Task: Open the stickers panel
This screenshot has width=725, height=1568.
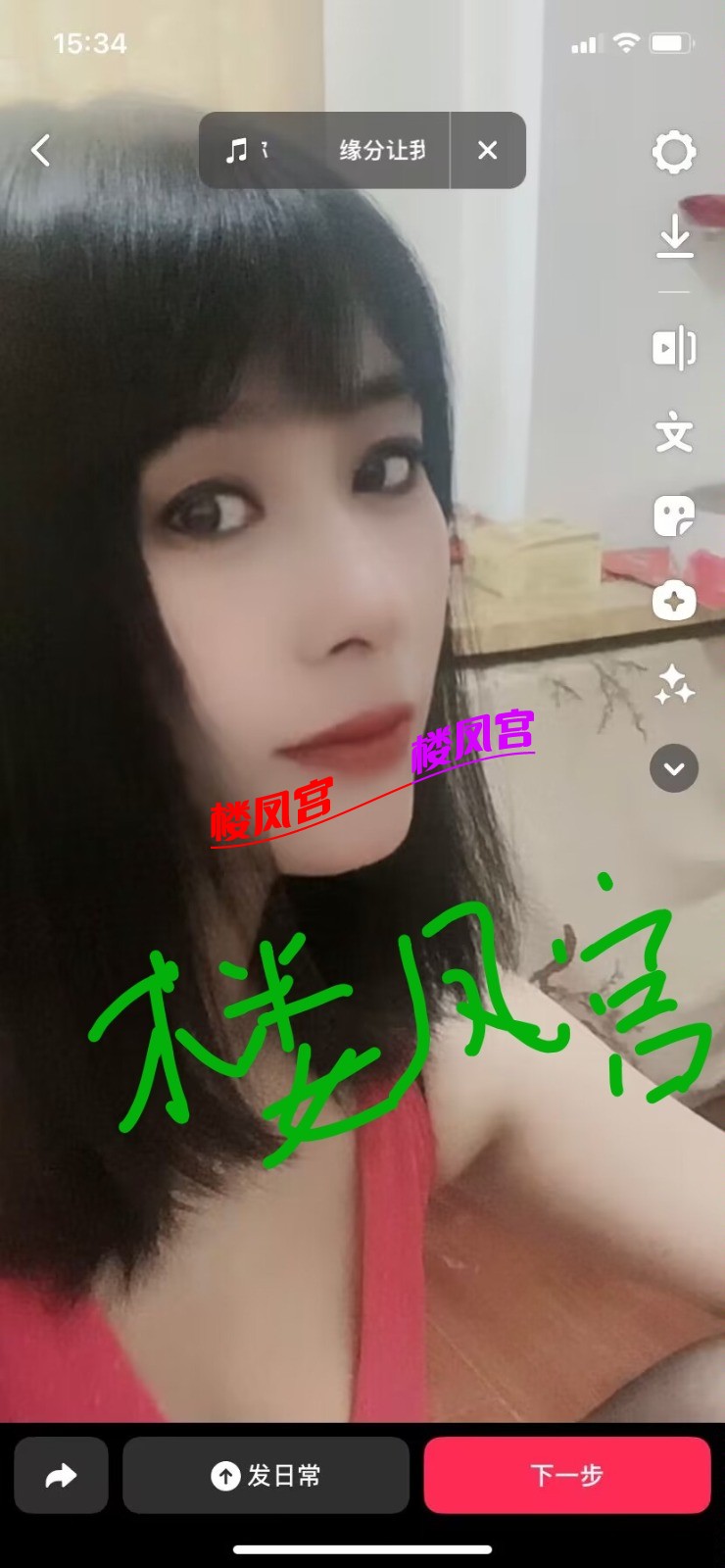Action: pyautogui.click(x=674, y=515)
